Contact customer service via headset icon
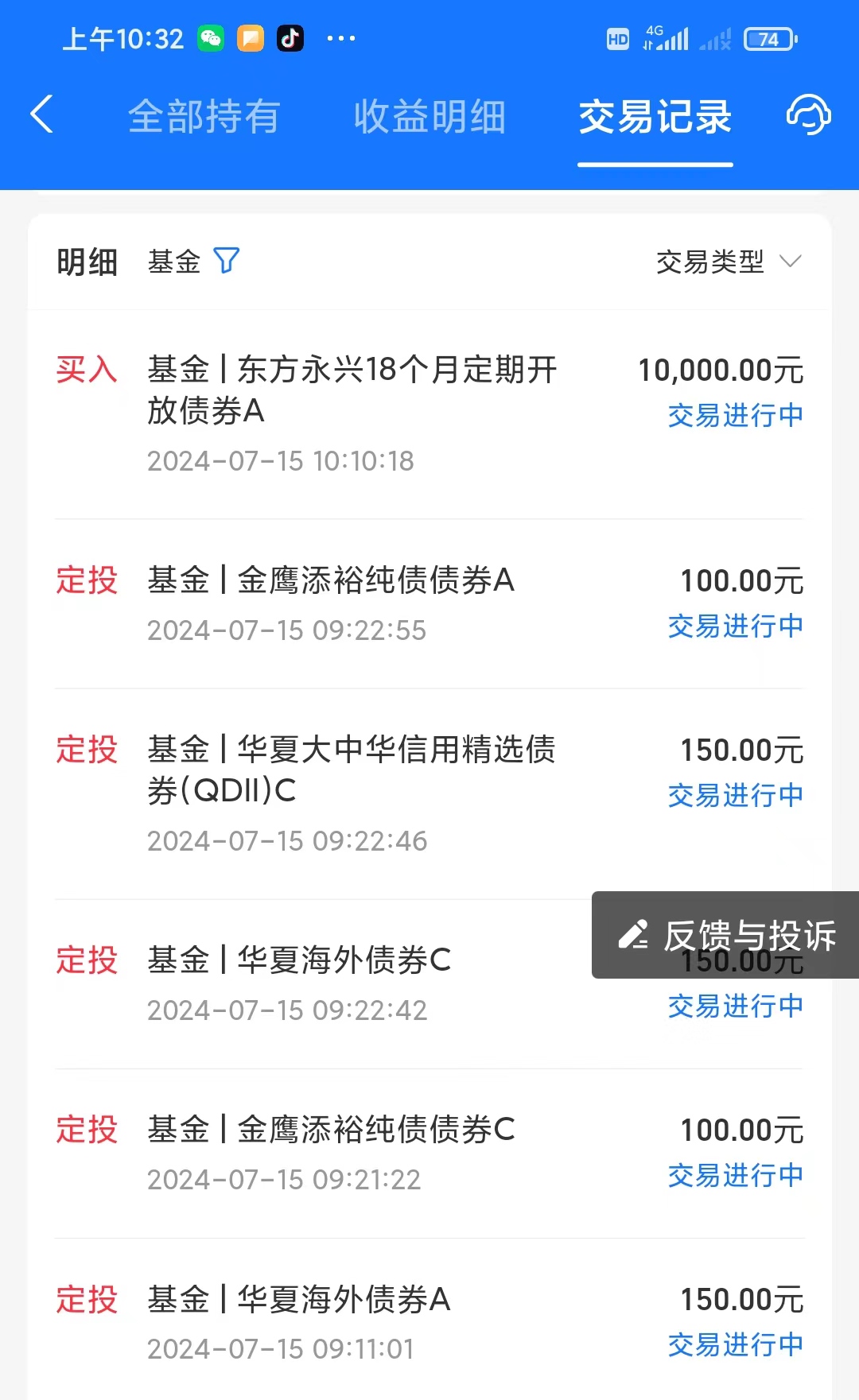Viewport: 859px width, 1400px height. pos(808,114)
